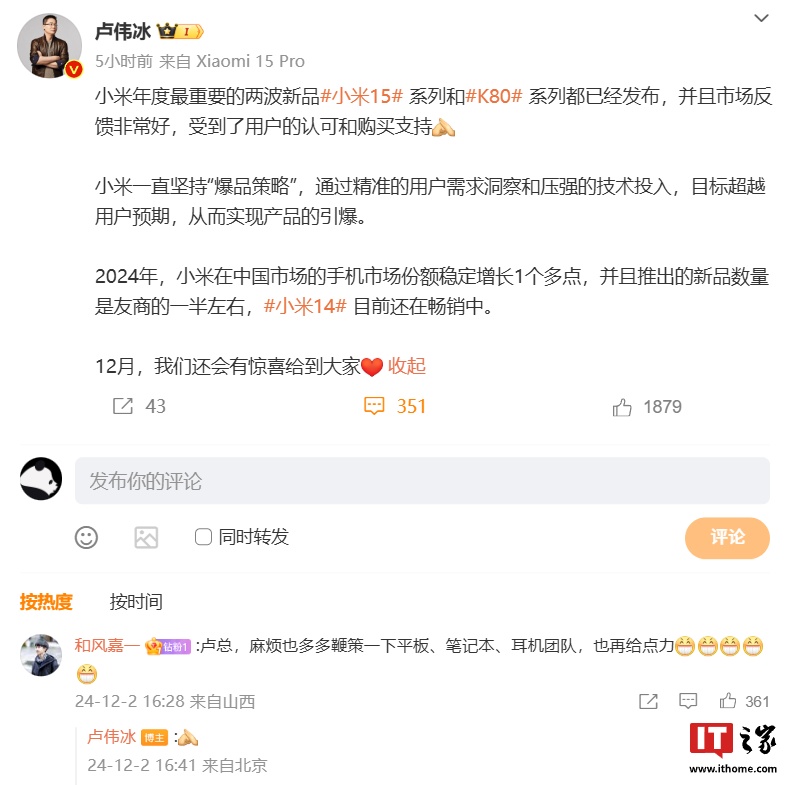Open the #小米15# hashtag
The image size is (791, 785).
pyautogui.click(x=362, y=96)
